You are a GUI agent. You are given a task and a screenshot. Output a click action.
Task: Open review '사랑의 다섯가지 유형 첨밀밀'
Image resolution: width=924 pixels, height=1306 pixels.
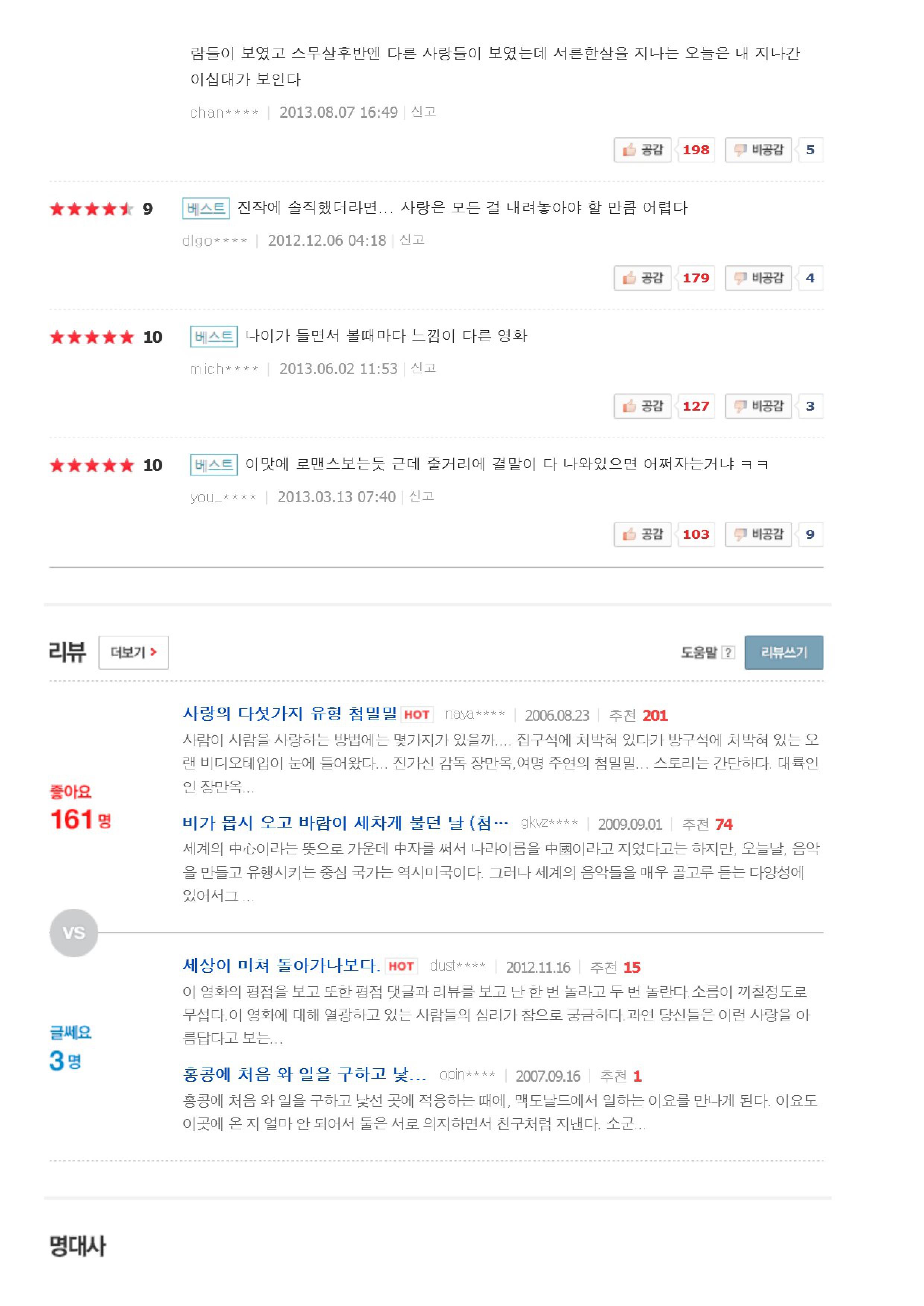[x=289, y=714]
